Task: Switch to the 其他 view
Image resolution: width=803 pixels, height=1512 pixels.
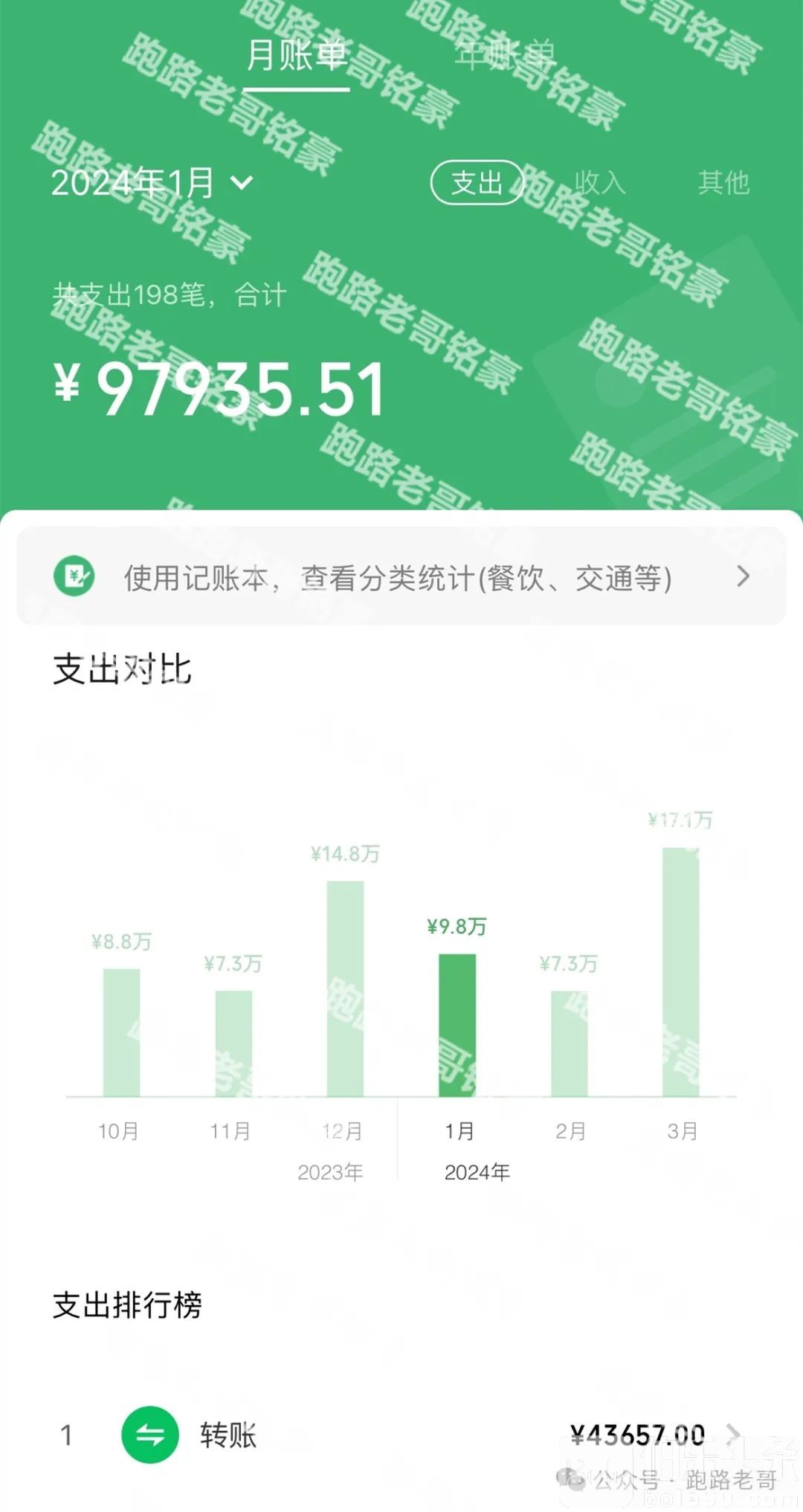Action: (723, 182)
